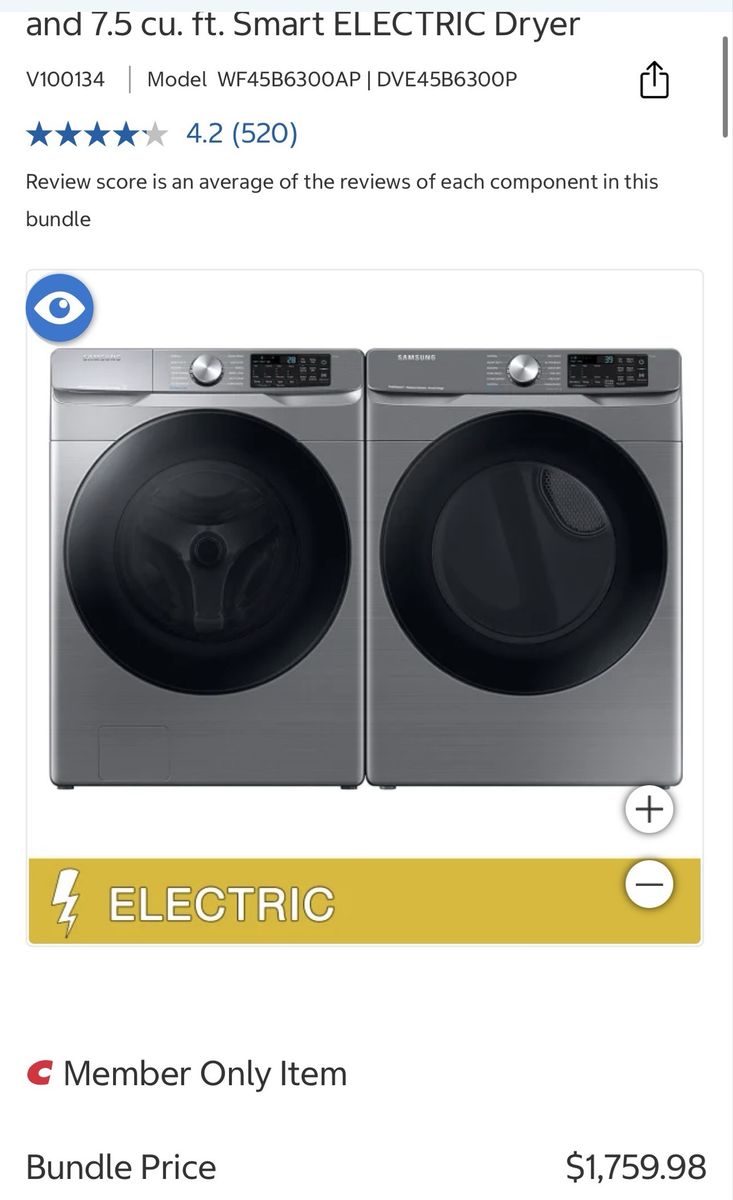Tap the blue eye view icon
The width and height of the screenshot is (733, 1200).
click(x=60, y=307)
